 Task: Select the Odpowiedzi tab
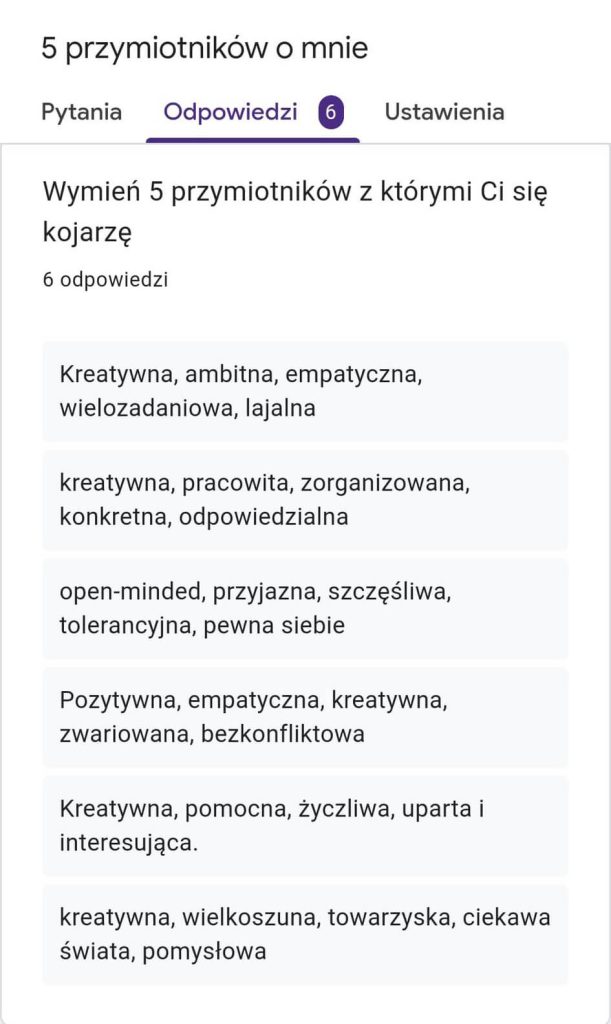click(x=253, y=112)
